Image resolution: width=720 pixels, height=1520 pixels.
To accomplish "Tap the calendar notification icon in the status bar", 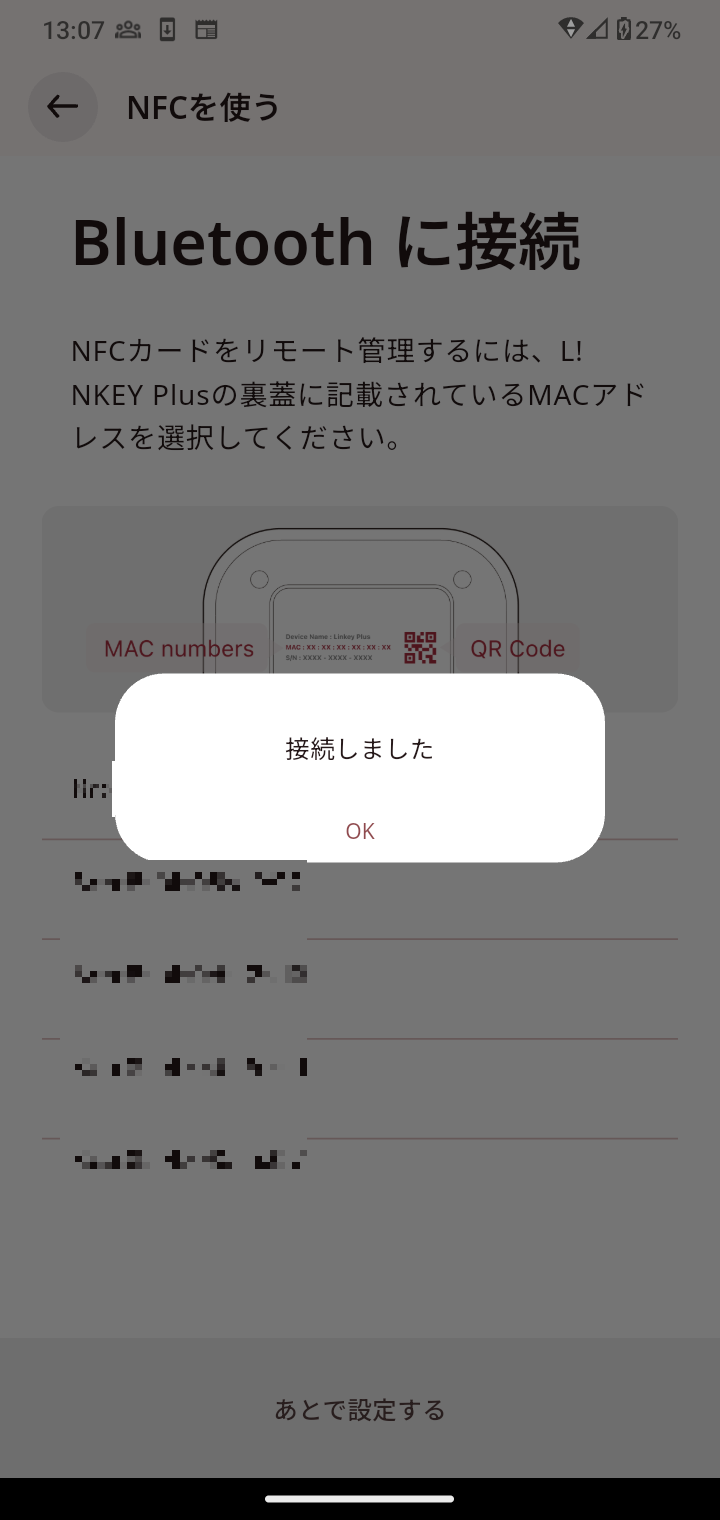I will 206,29.
